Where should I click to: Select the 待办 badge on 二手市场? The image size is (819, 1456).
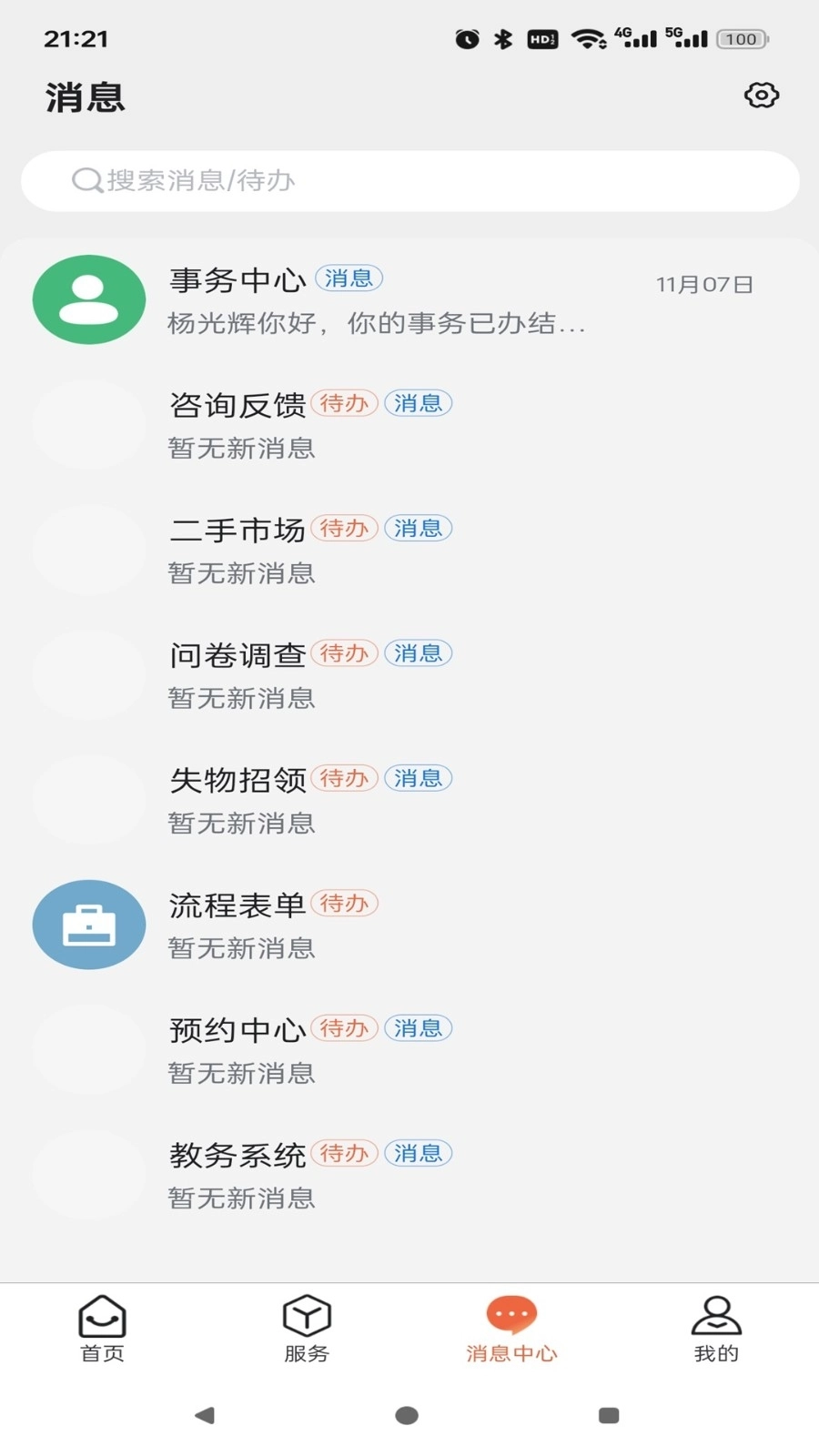344,528
